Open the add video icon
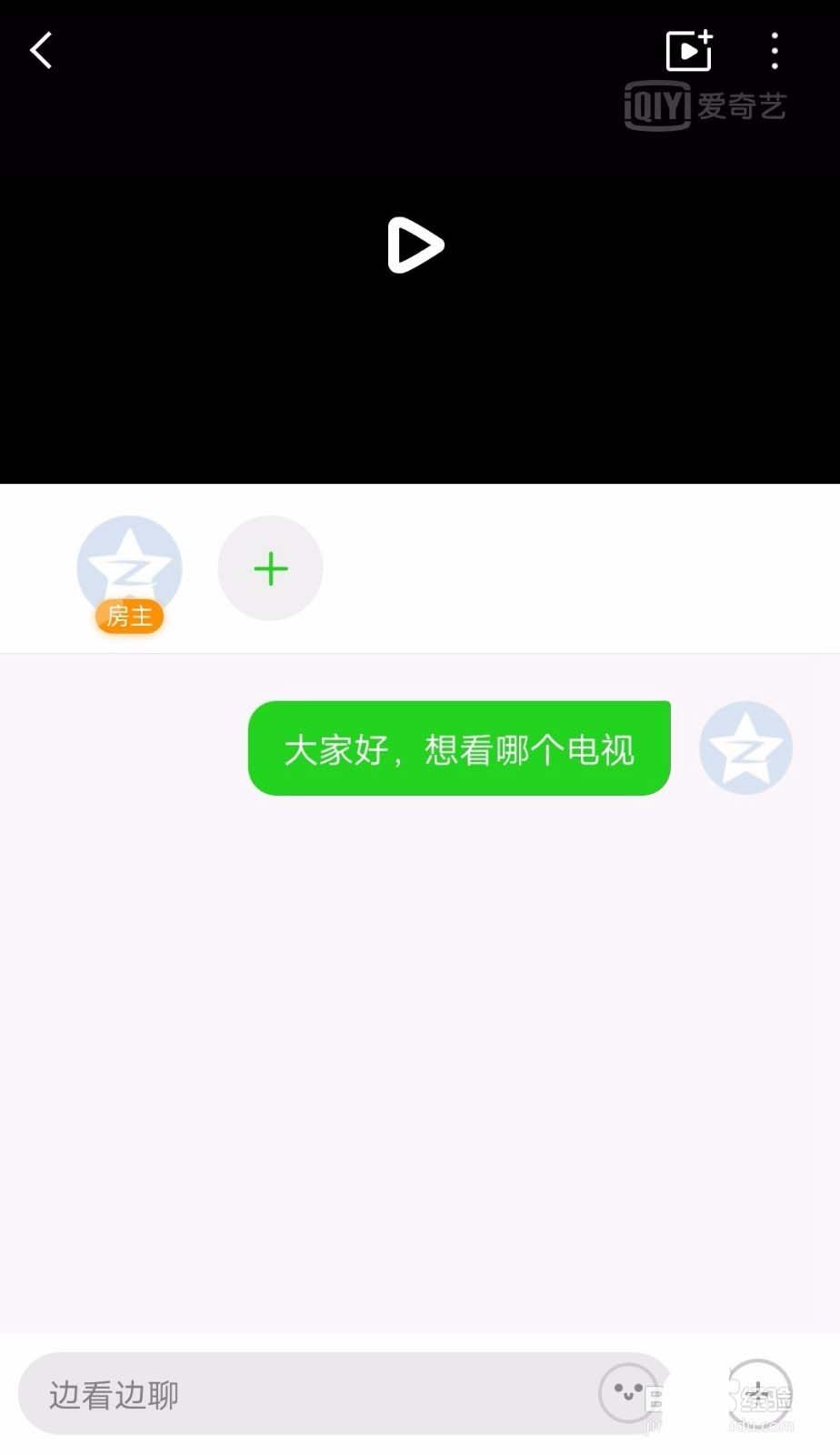840x1455 pixels. [x=688, y=51]
